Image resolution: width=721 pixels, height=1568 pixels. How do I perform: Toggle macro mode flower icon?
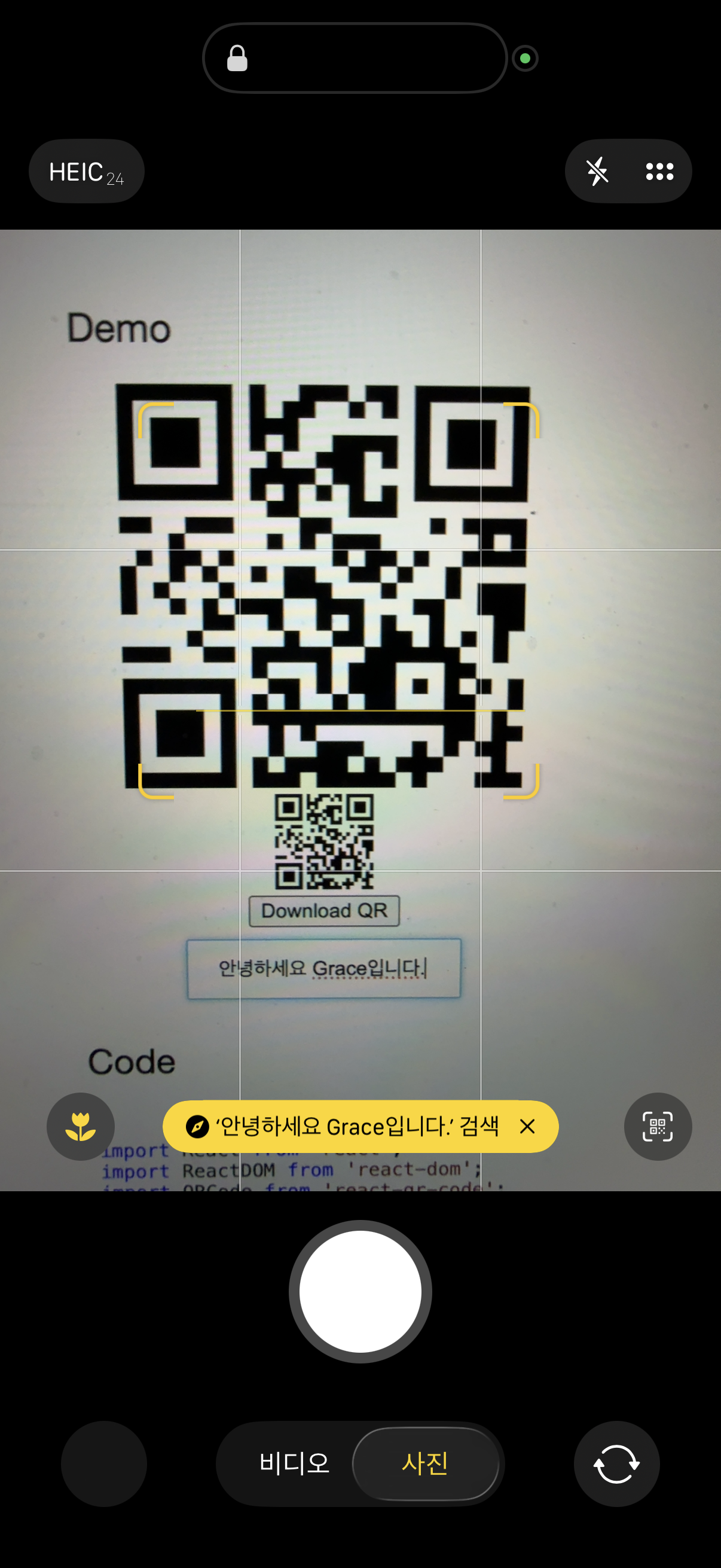(x=81, y=1126)
